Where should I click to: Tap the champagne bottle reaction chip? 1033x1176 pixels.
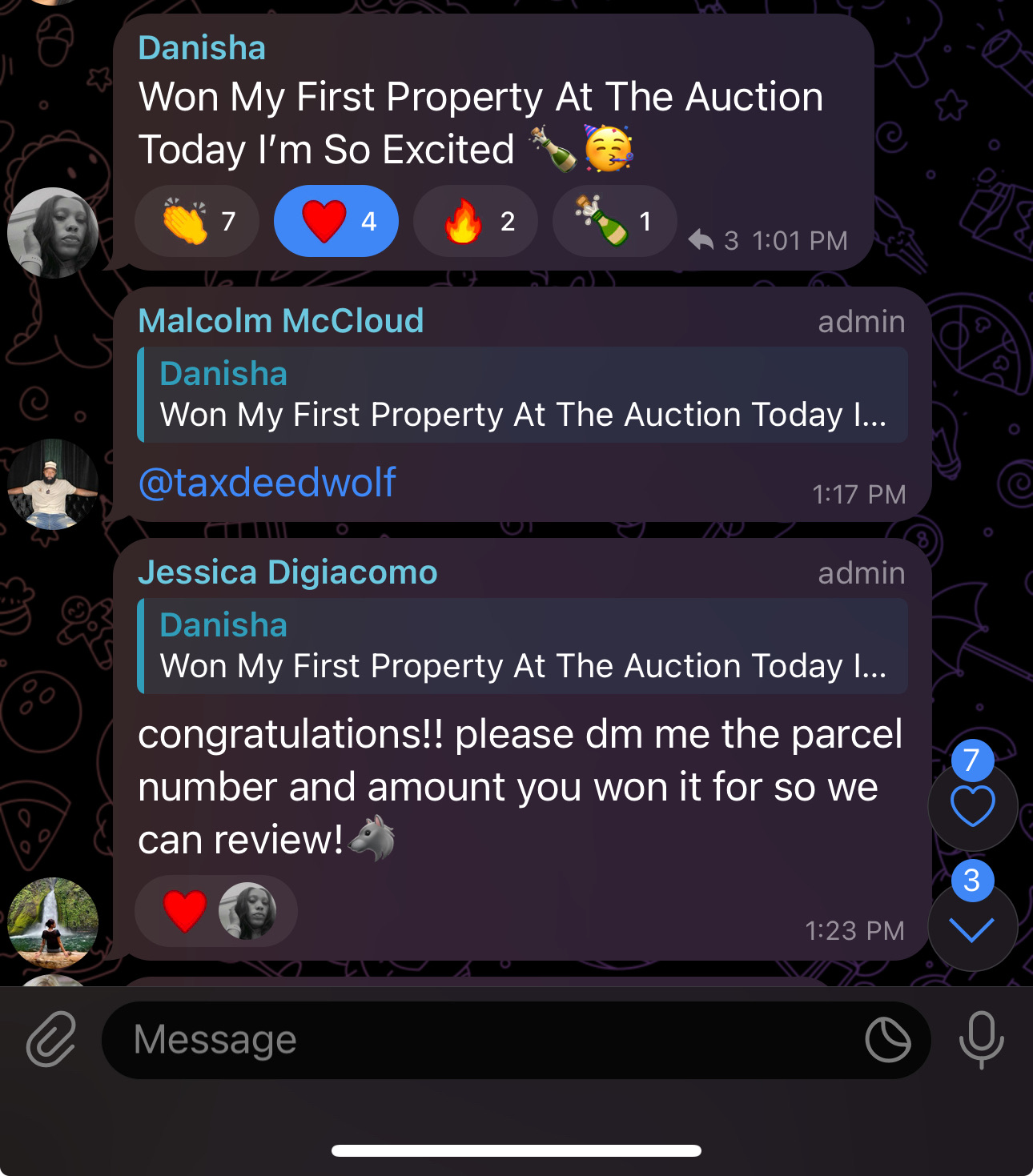pyautogui.click(x=614, y=222)
